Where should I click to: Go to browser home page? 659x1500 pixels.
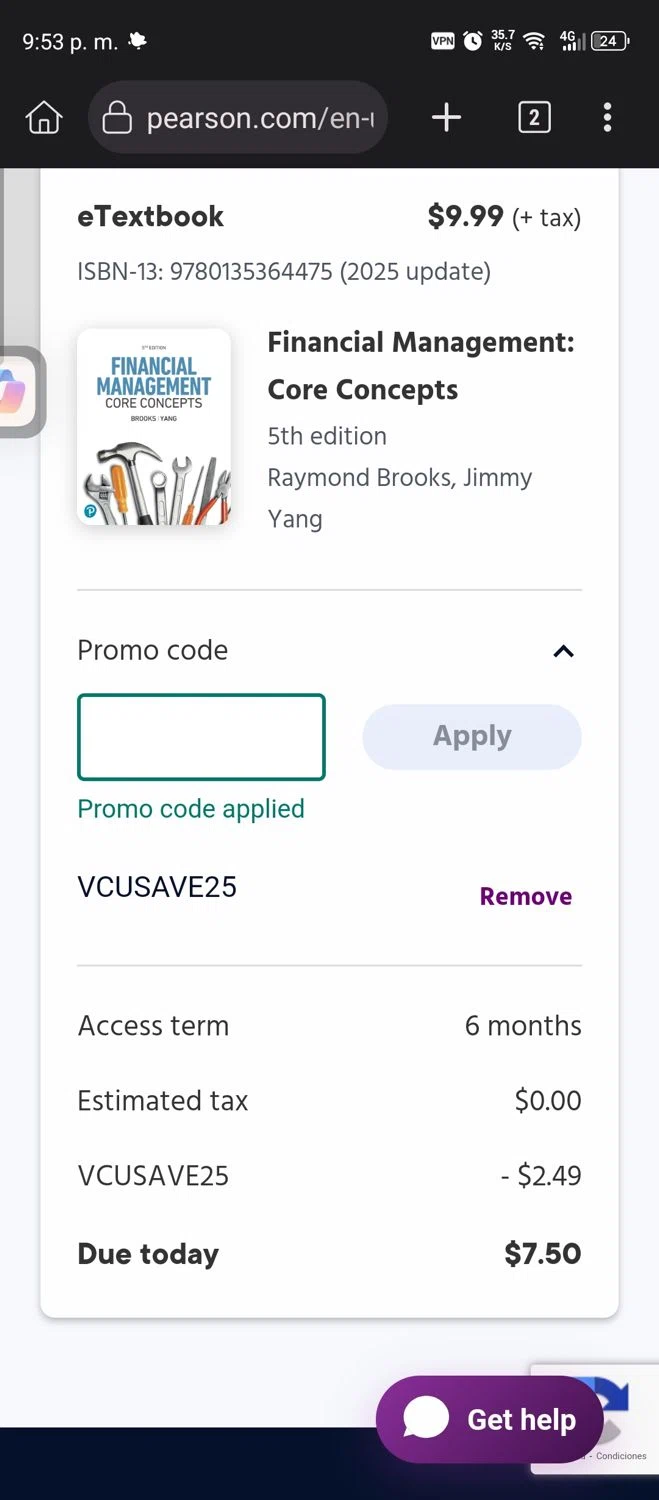coord(43,118)
